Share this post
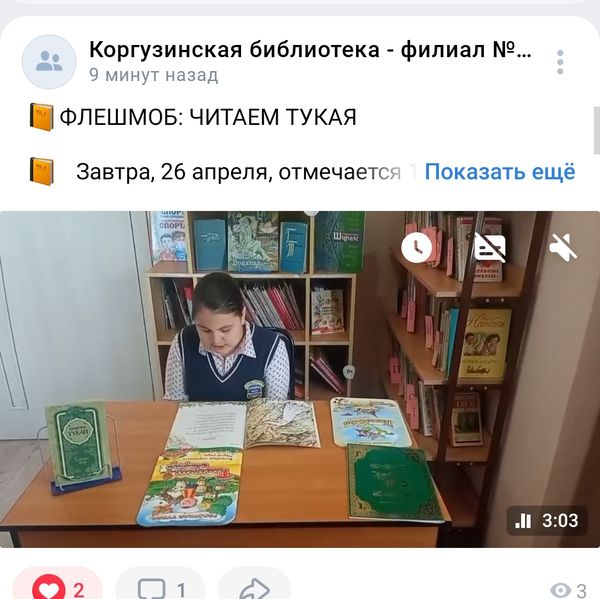Image resolution: width=600 pixels, height=599 pixels. 253,588
